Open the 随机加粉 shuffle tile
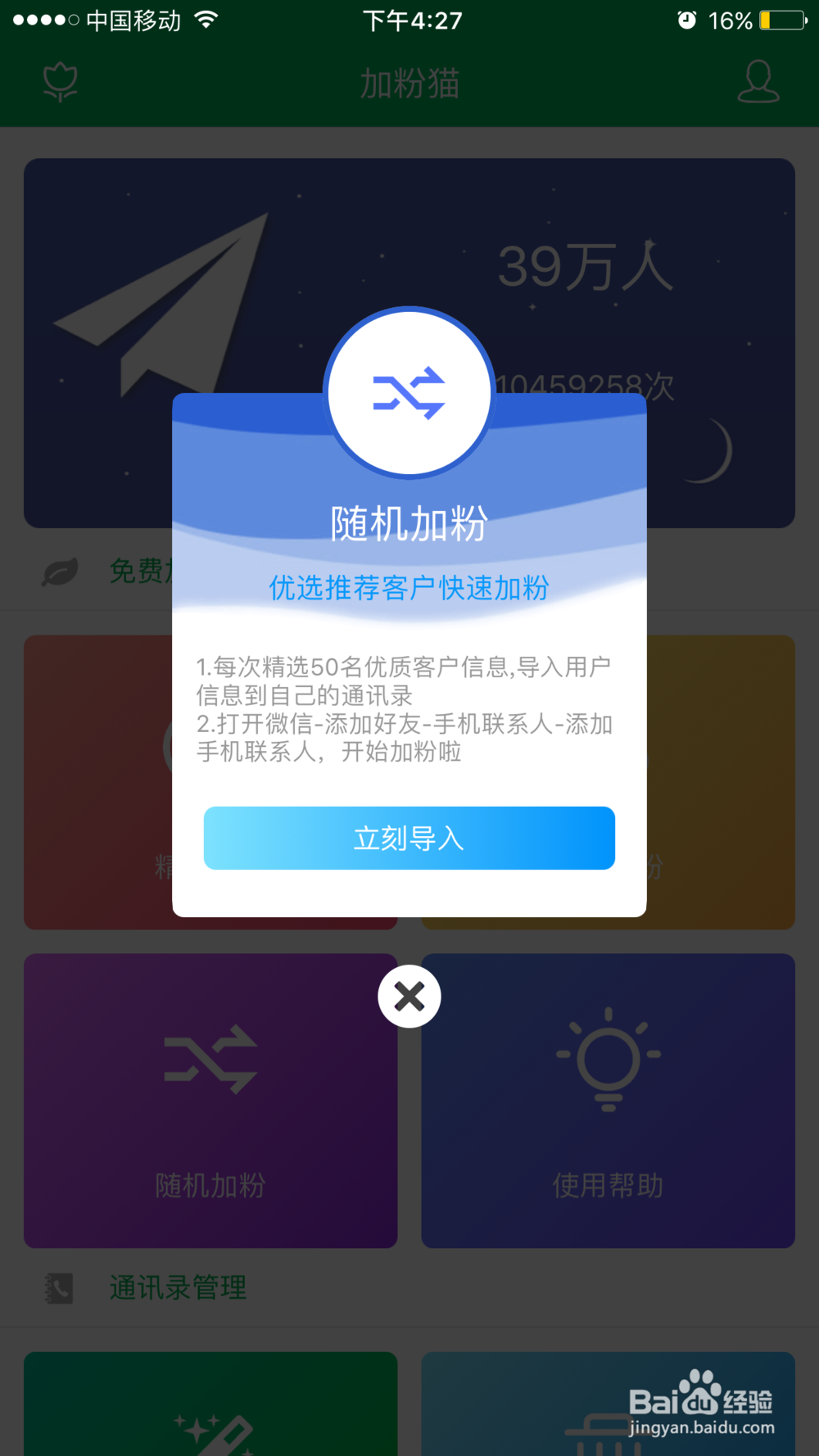 210,1101
